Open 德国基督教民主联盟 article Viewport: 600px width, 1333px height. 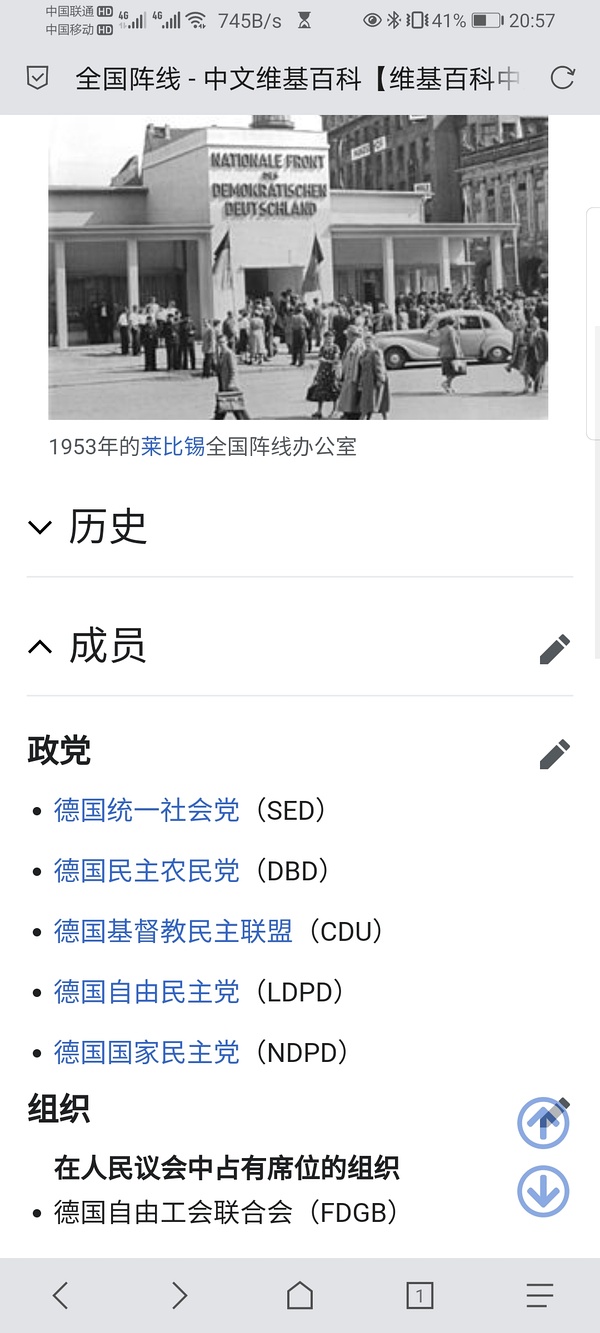[x=173, y=932]
